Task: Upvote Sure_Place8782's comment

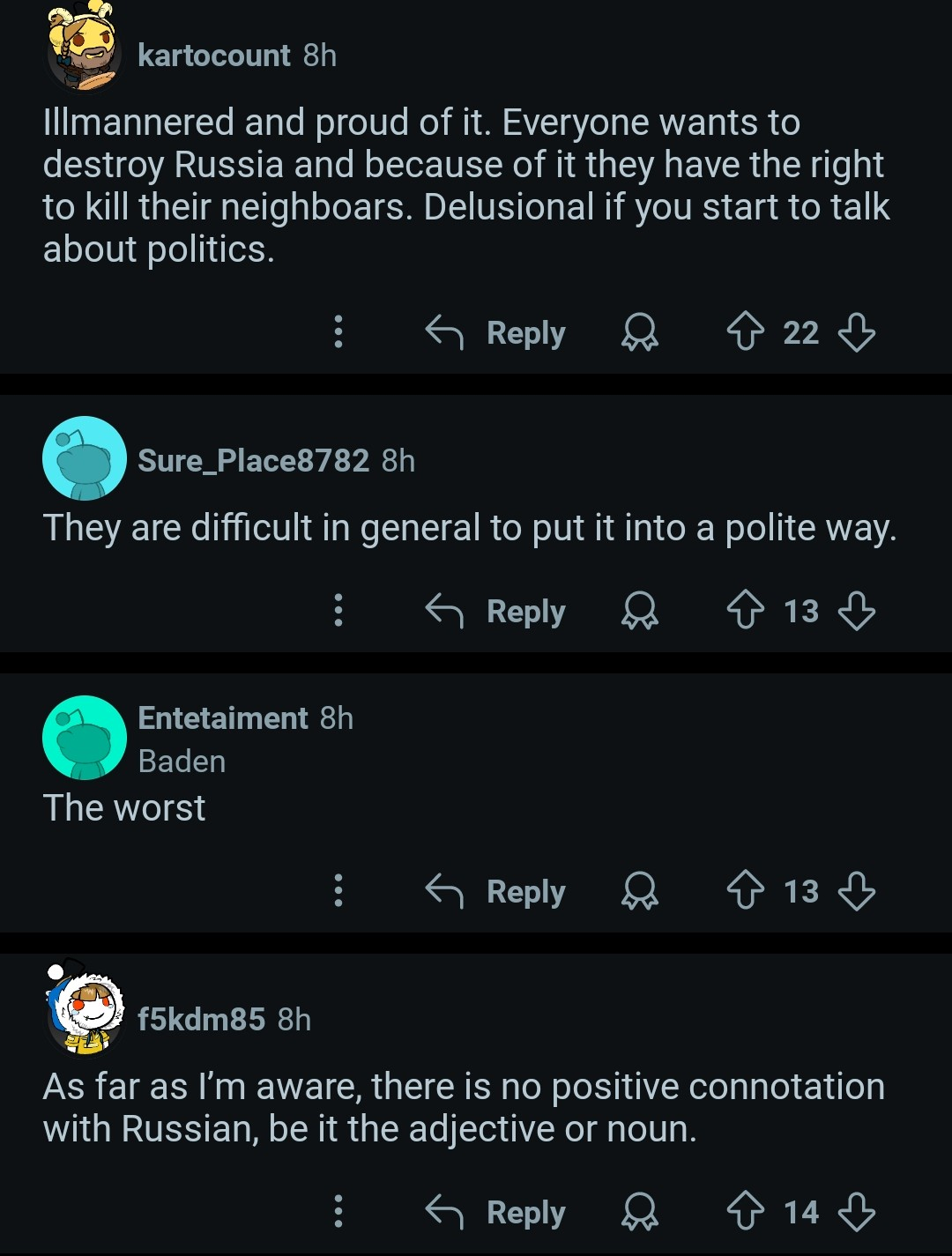Action: tap(745, 611)
